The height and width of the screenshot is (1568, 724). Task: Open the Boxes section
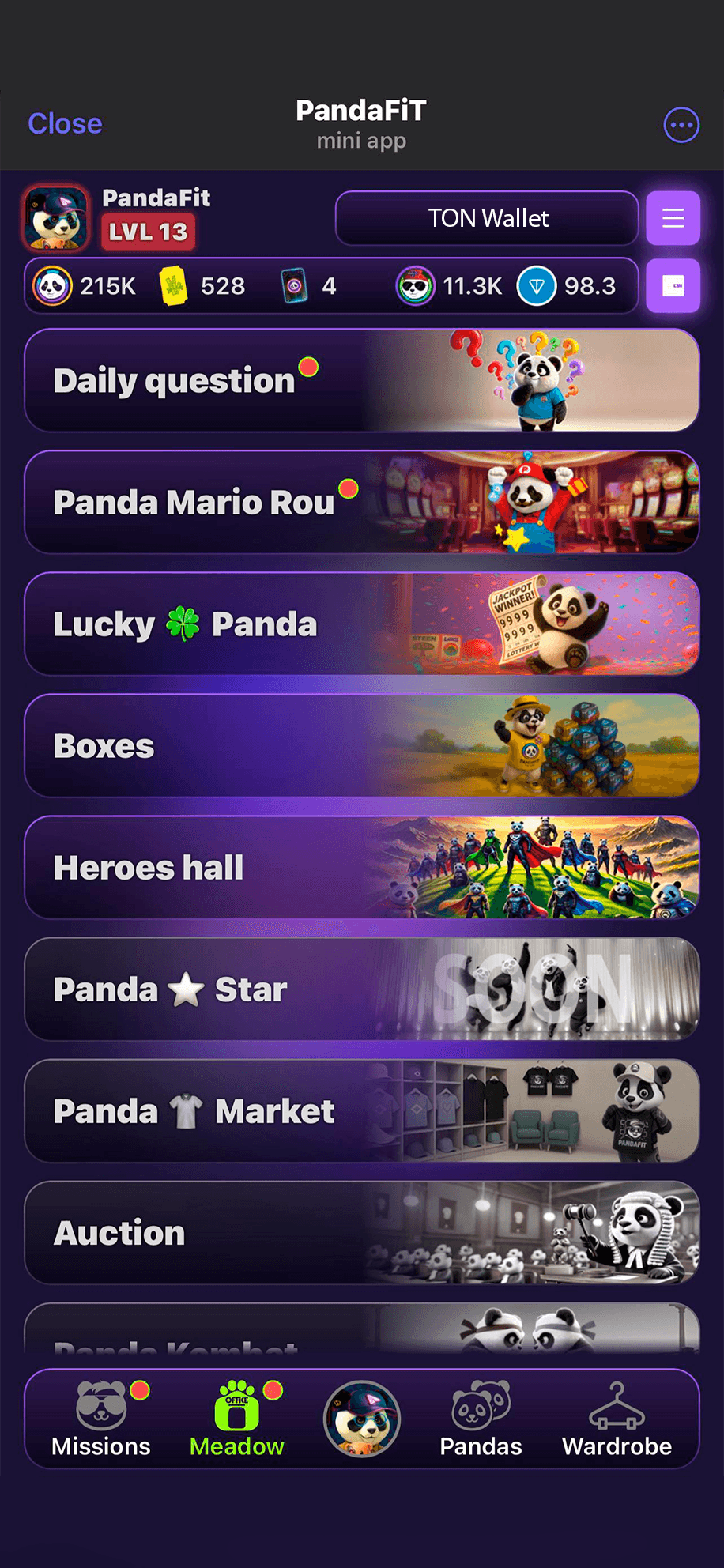(361, 746)
